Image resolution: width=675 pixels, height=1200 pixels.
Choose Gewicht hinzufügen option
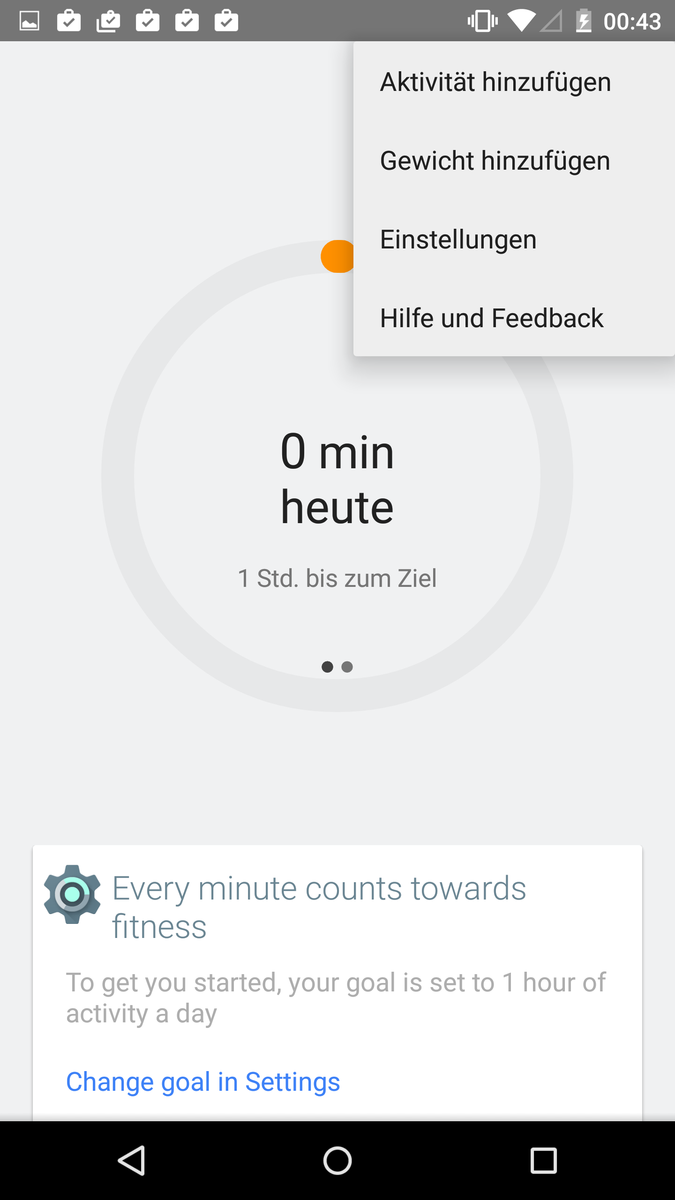tap(495, 161)
